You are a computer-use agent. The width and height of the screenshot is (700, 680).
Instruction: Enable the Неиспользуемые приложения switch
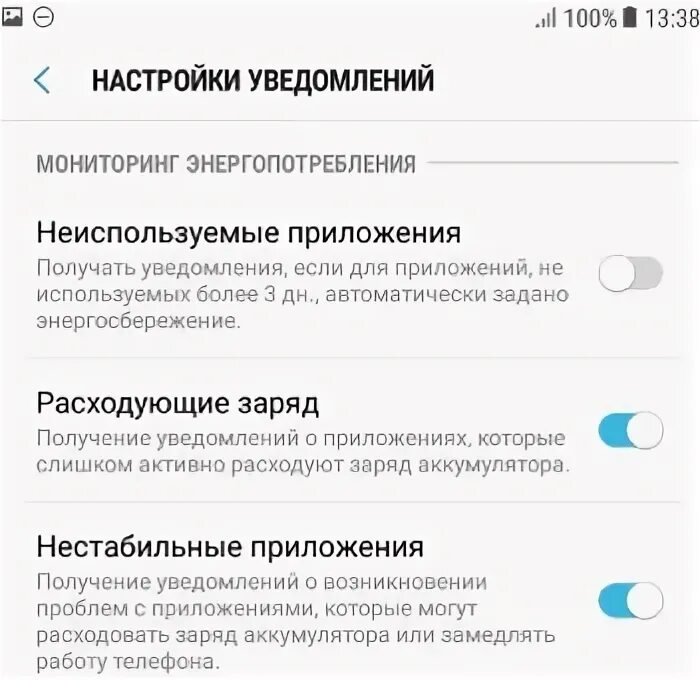(x=630, y=272)
